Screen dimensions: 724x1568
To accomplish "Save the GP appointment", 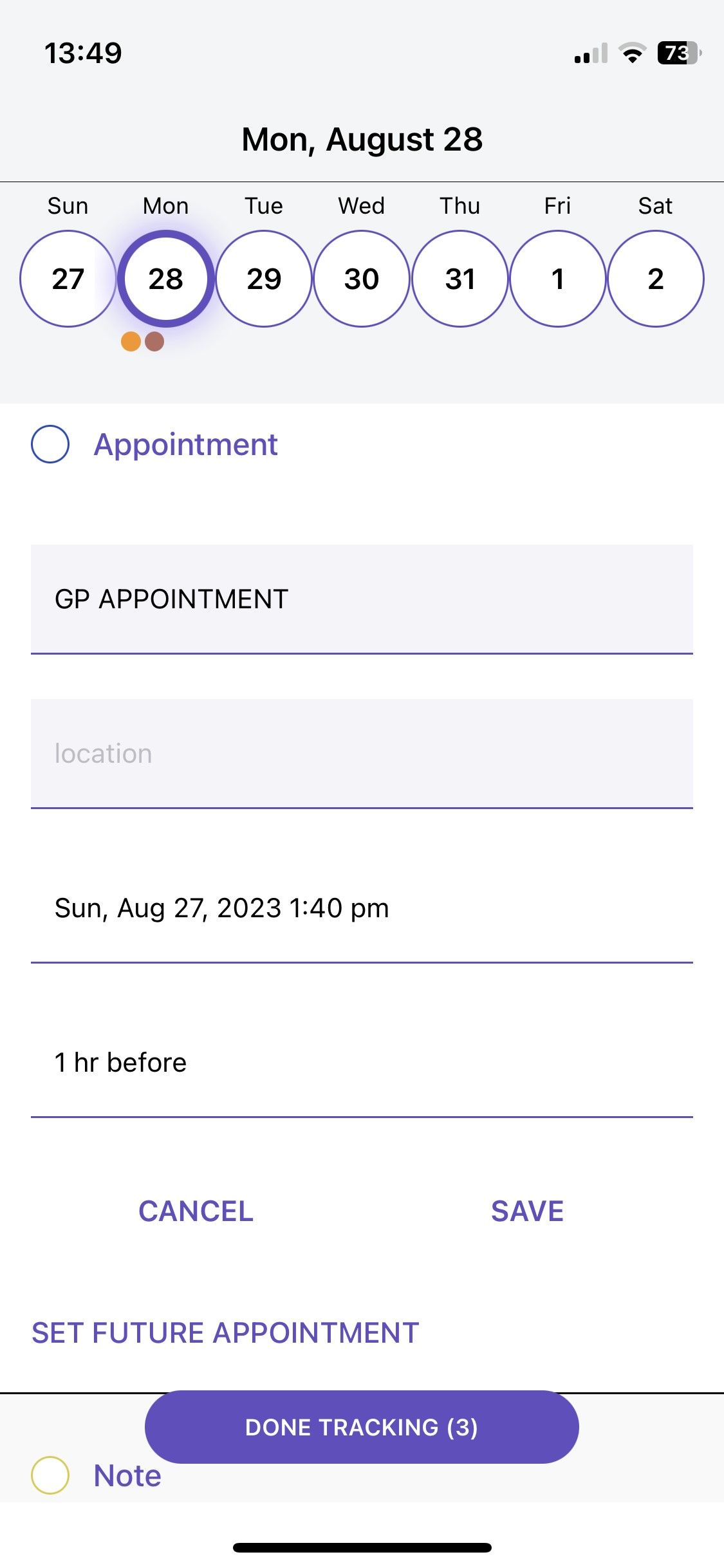I will coord(528,1211).
